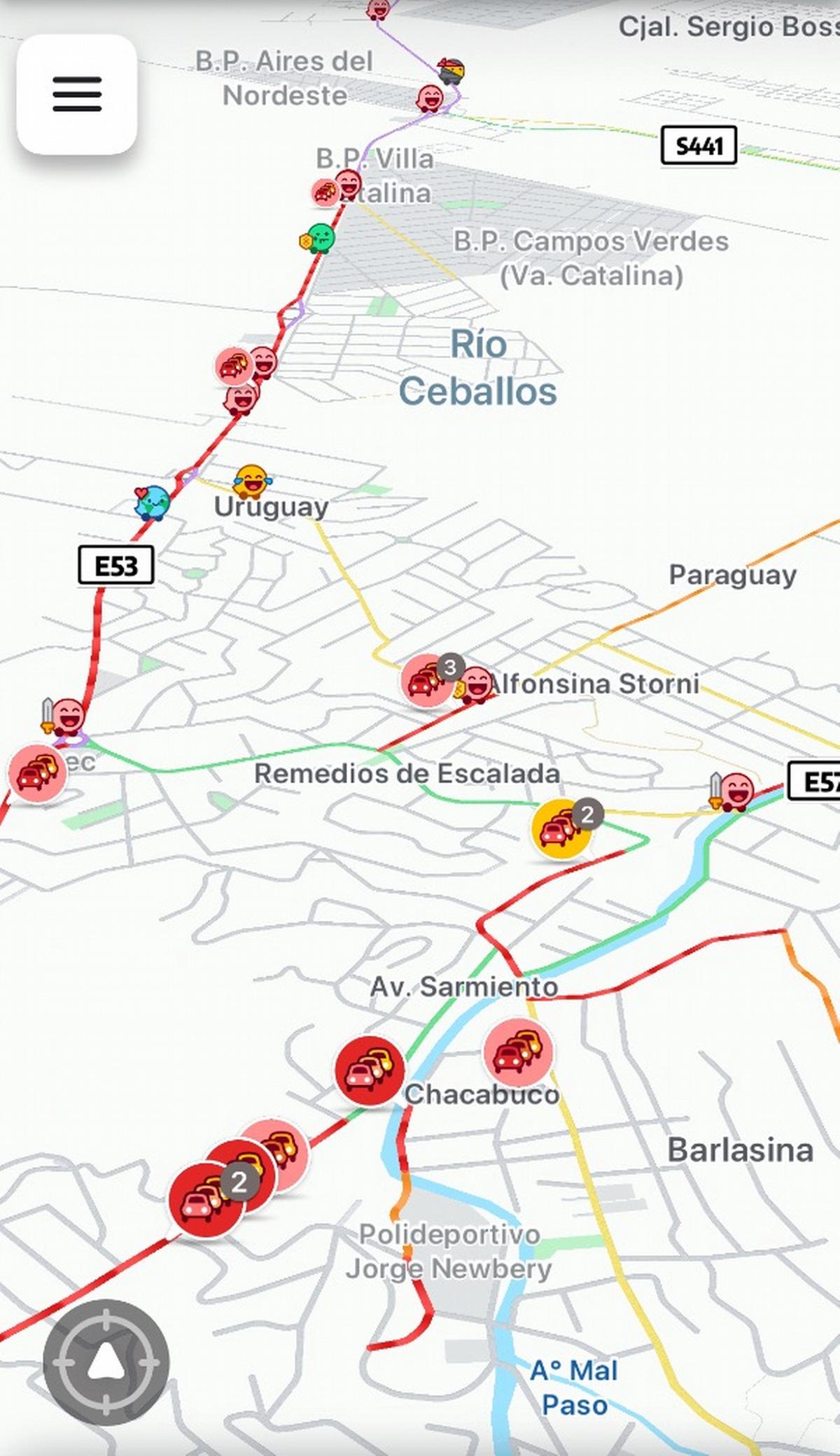The height and width of the screenshot is (1456, 840).
Task: Open the dark red traffic report beside Chacabuco
Action: tap(369, 1071)
